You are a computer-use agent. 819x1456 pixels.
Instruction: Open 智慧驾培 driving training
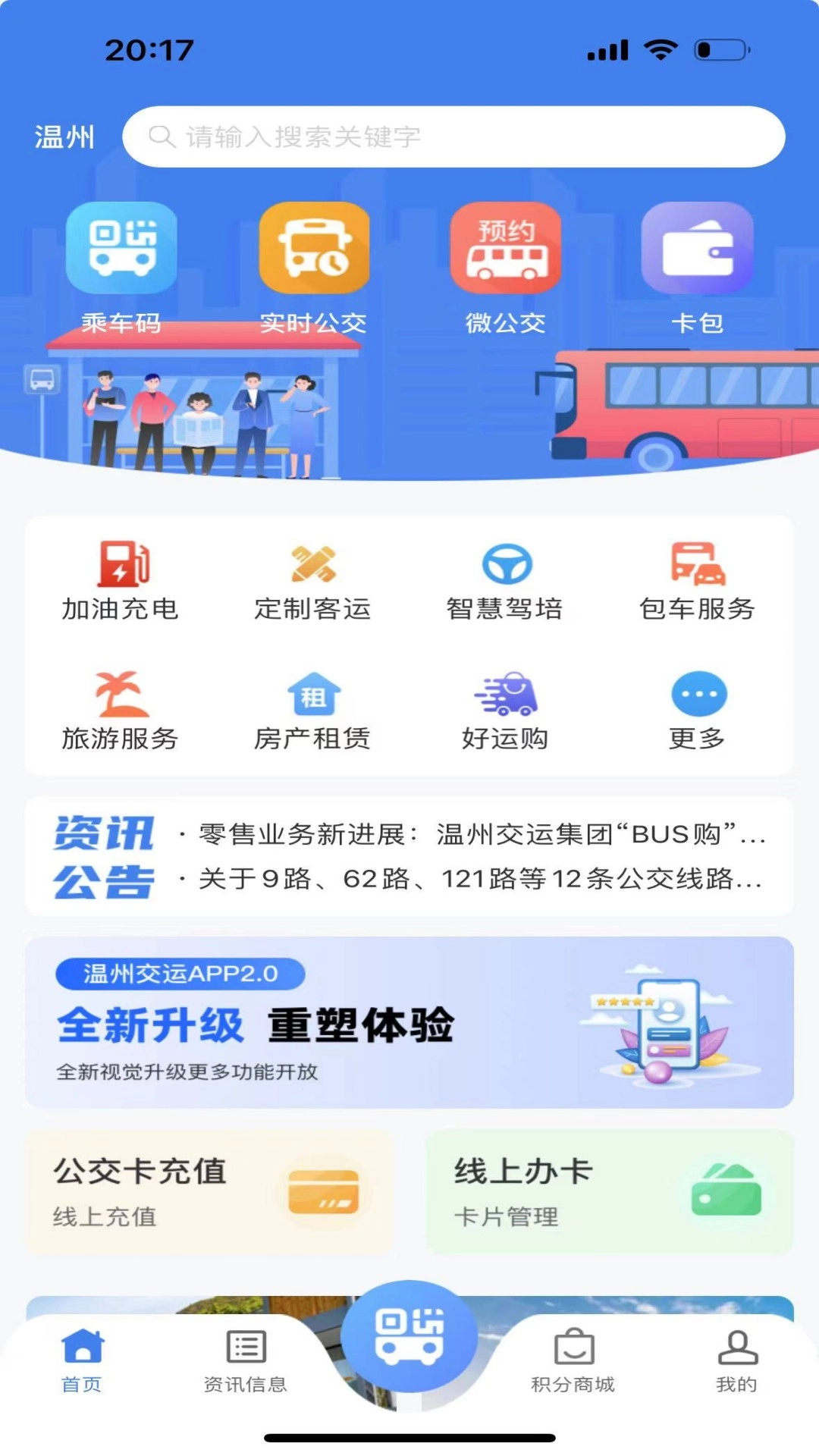[505, 582]
